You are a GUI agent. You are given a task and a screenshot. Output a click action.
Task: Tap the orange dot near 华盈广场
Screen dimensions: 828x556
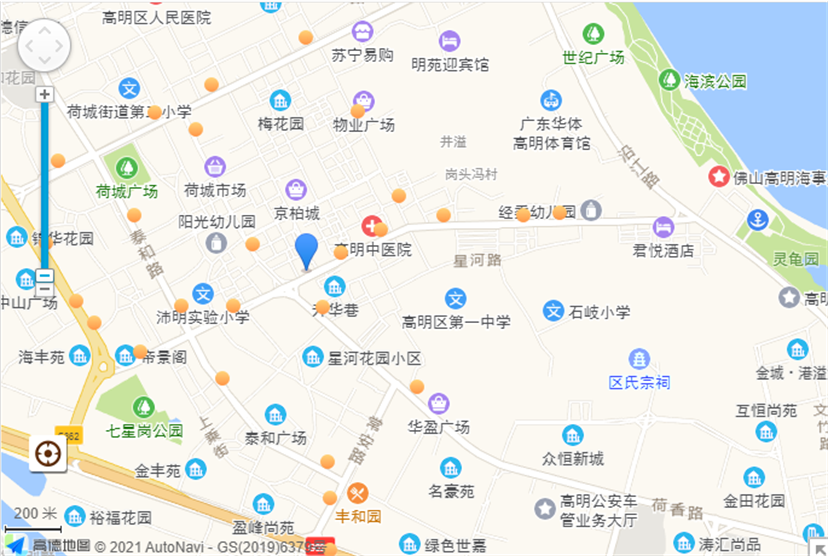[x=417, y=387]
